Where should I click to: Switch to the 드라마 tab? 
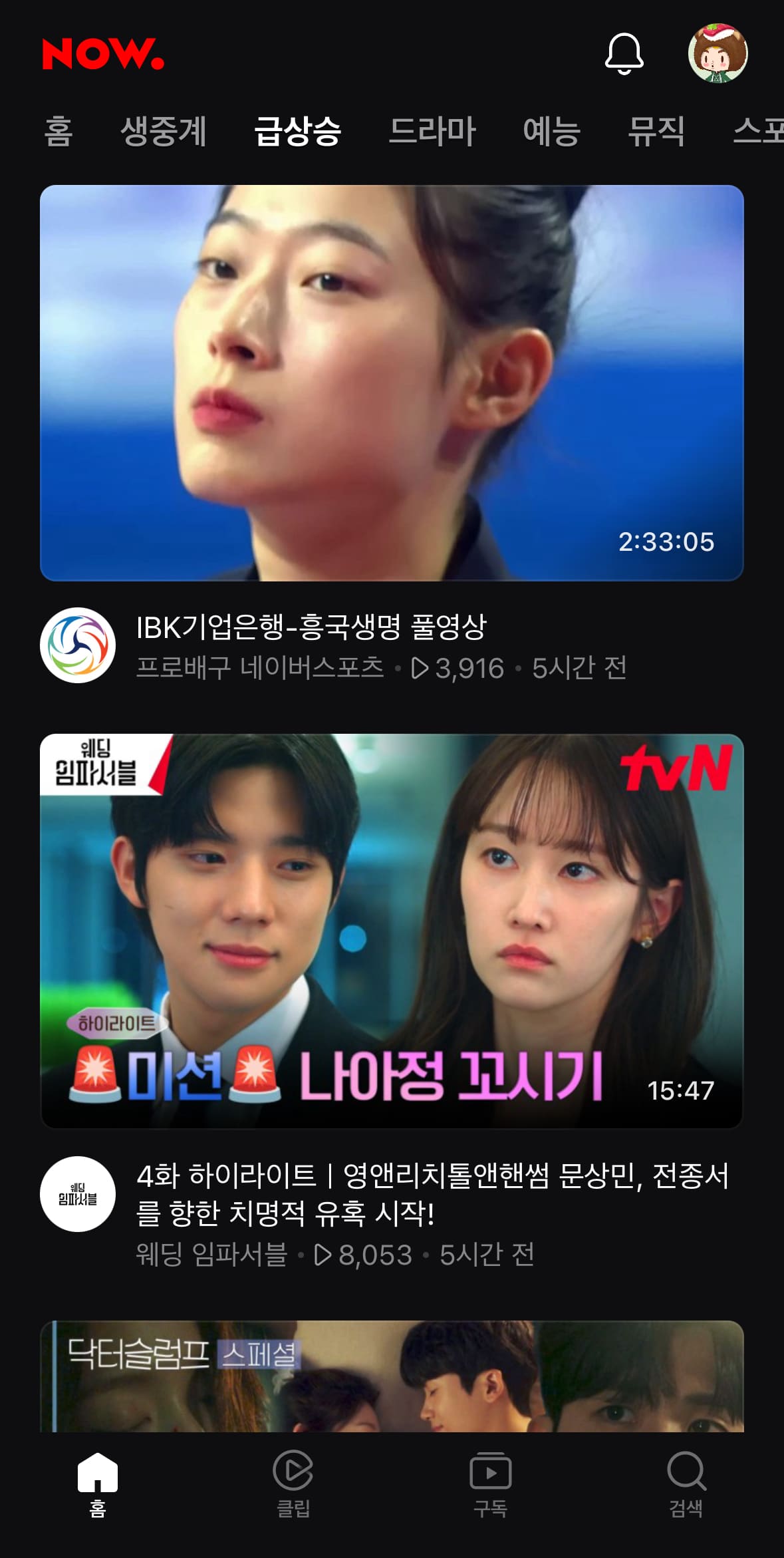(x=432, y=131)
